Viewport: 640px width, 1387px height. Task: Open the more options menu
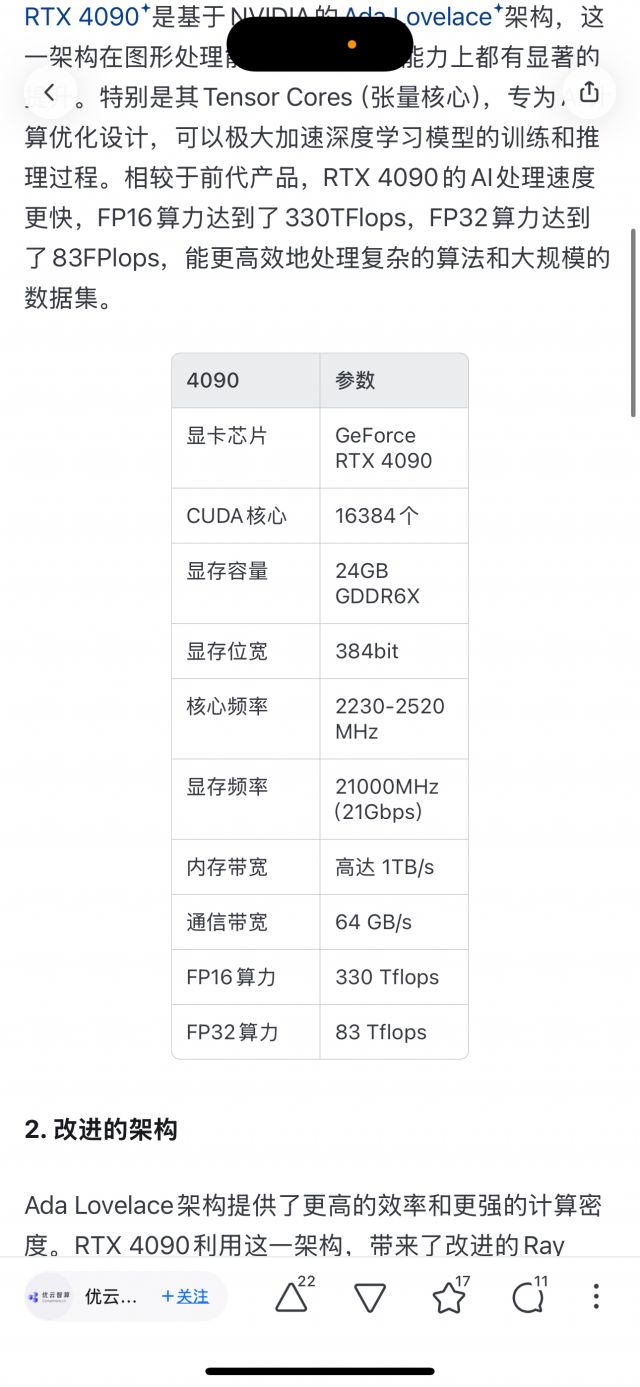tap(596, 1297)
